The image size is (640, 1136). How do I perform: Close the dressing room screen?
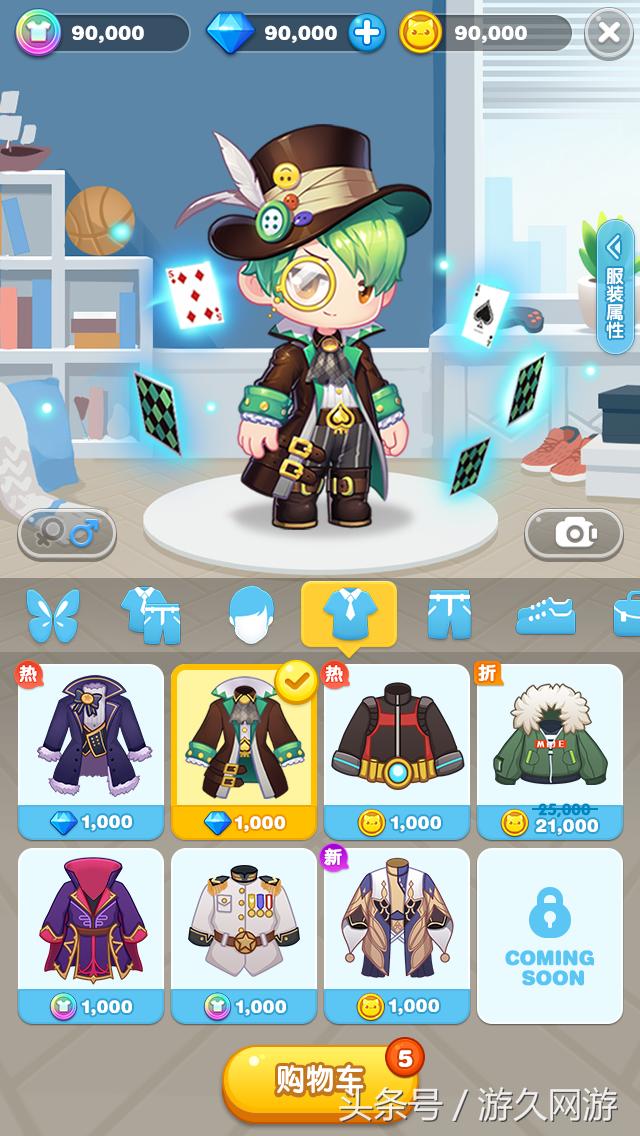click(609, 33)
